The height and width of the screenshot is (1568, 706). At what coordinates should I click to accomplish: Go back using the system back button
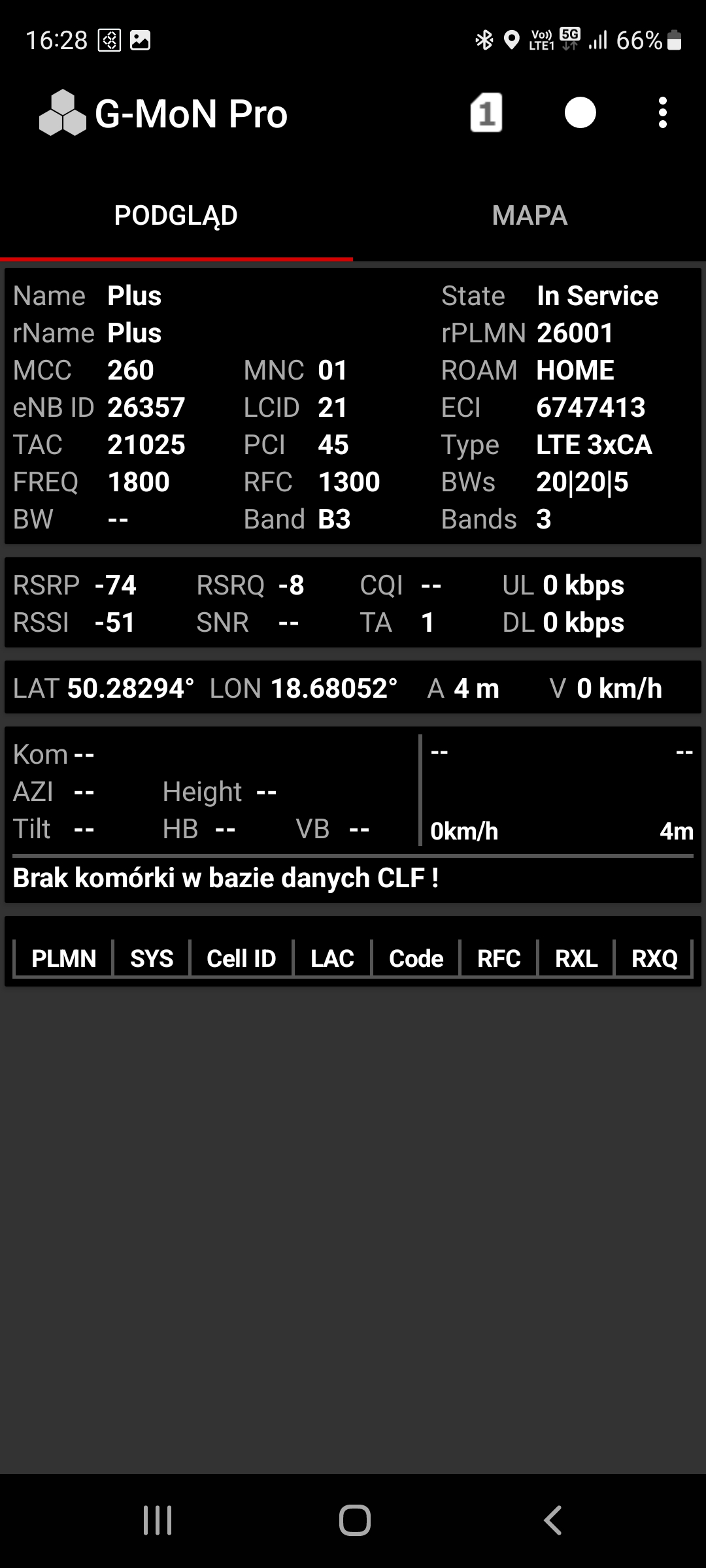(553, 1520)
